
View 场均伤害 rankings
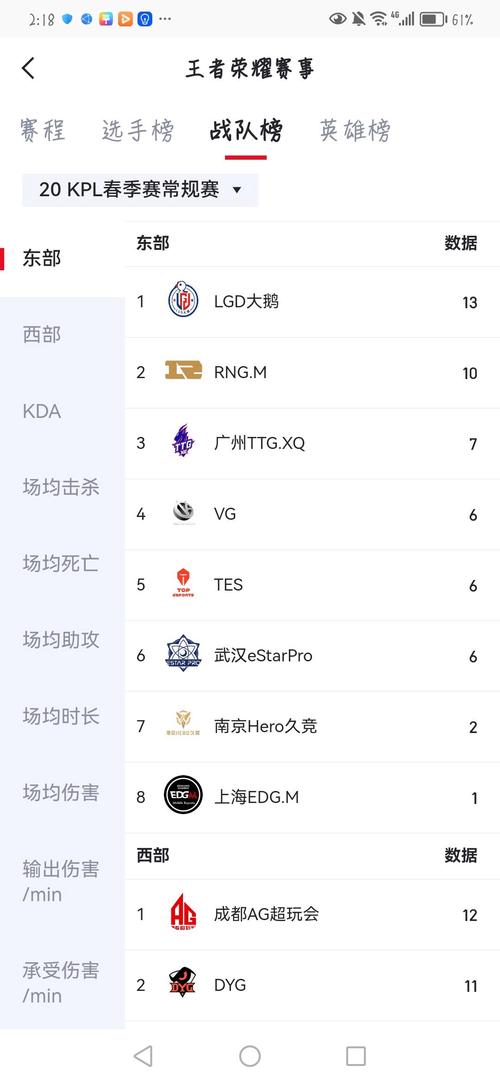coord(62,792)
